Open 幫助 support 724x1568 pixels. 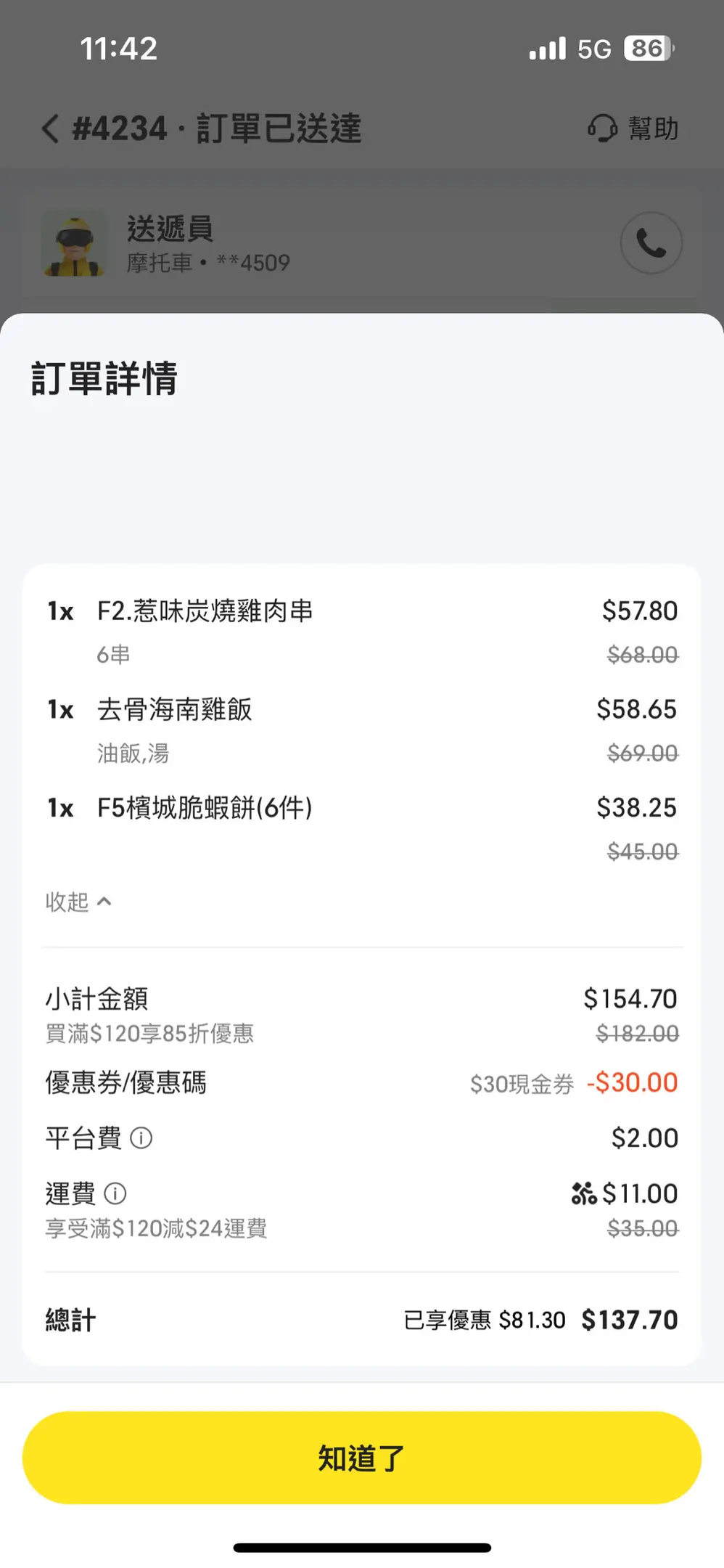tap(633, 128)
